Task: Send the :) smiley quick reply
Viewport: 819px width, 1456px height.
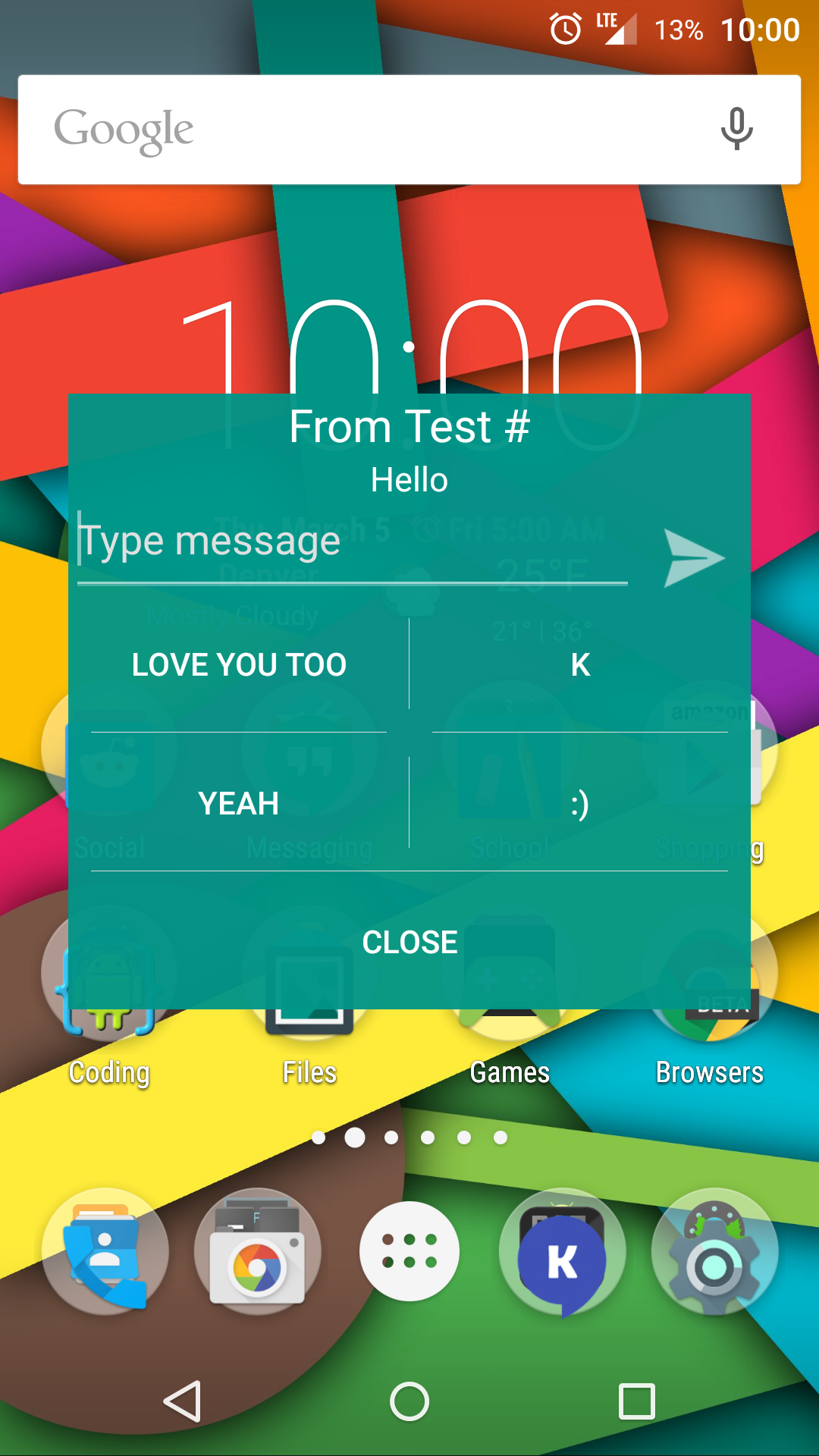Action: 580,804
